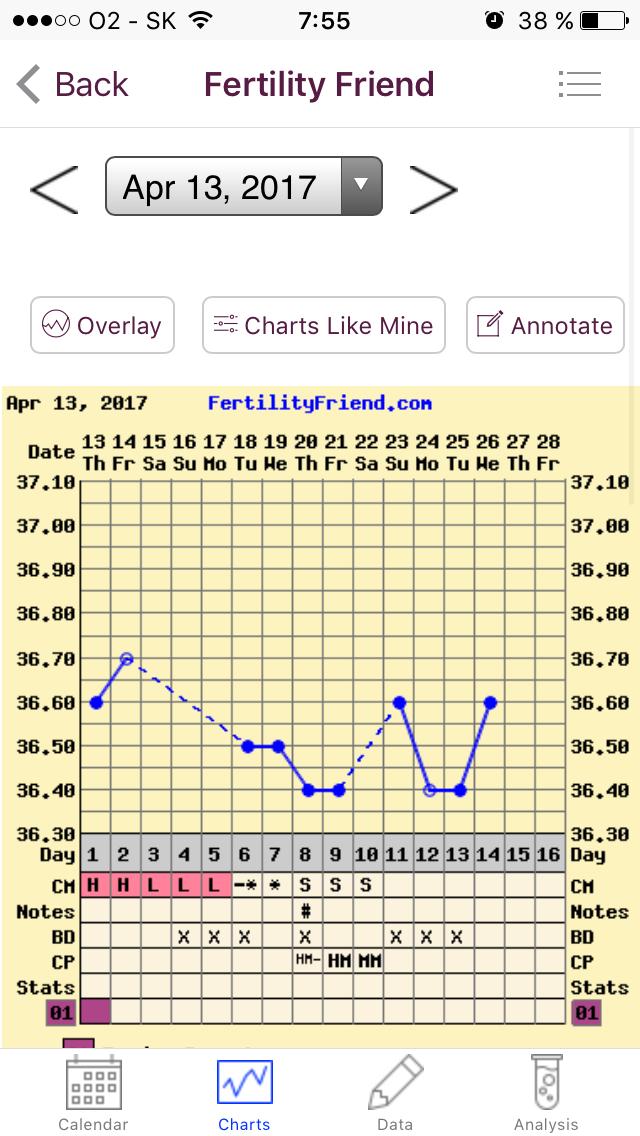Open Charts Like Mine
The image size is (640, 1136).
pos(324,325)
